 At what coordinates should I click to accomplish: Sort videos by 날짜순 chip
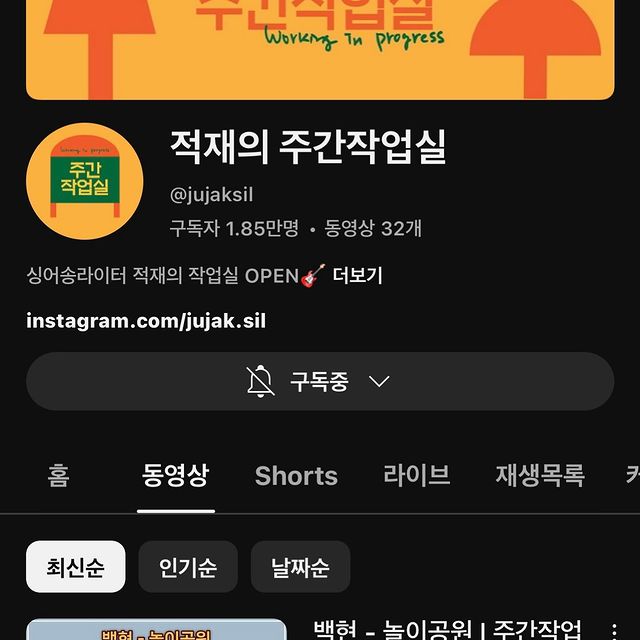[300, 568]
